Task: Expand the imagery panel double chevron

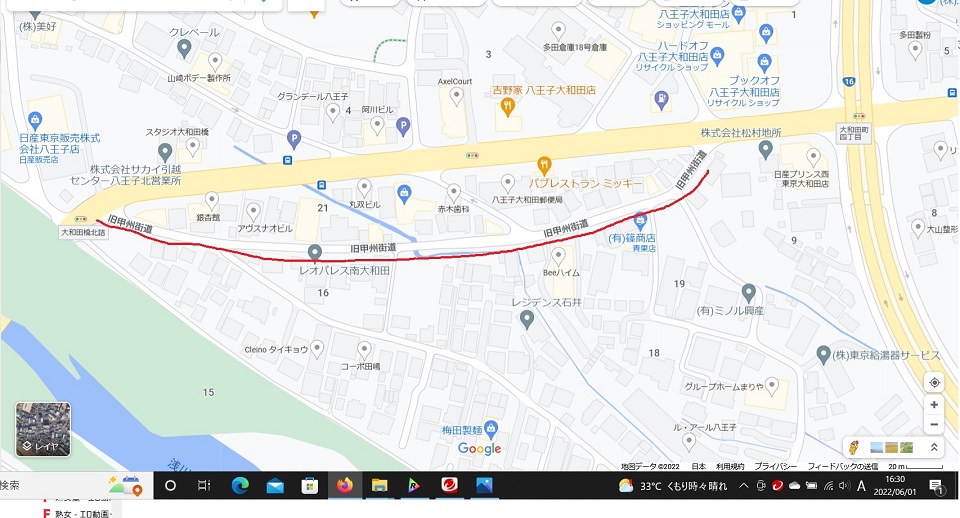Action: [935, 448]
